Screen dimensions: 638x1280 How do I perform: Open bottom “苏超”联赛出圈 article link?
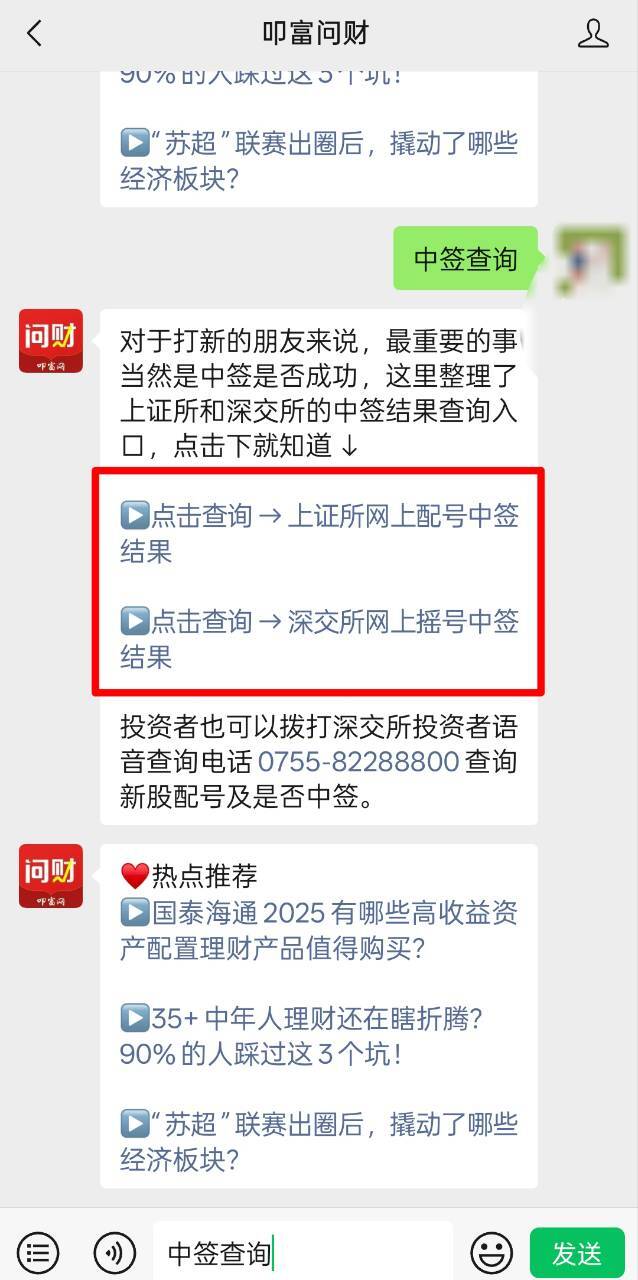coord(319,1141)
